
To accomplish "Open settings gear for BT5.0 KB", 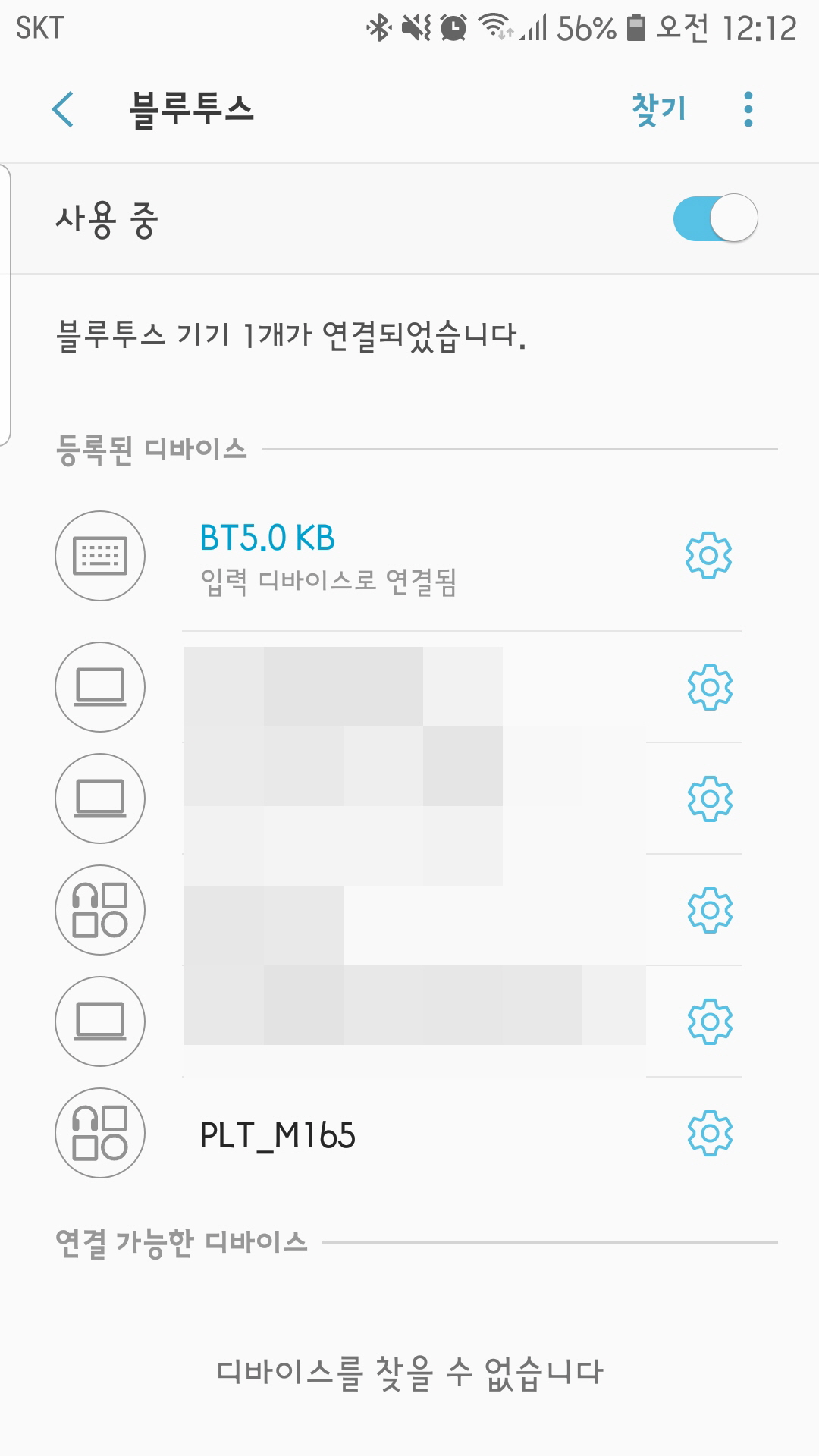I will pos(708,557).
